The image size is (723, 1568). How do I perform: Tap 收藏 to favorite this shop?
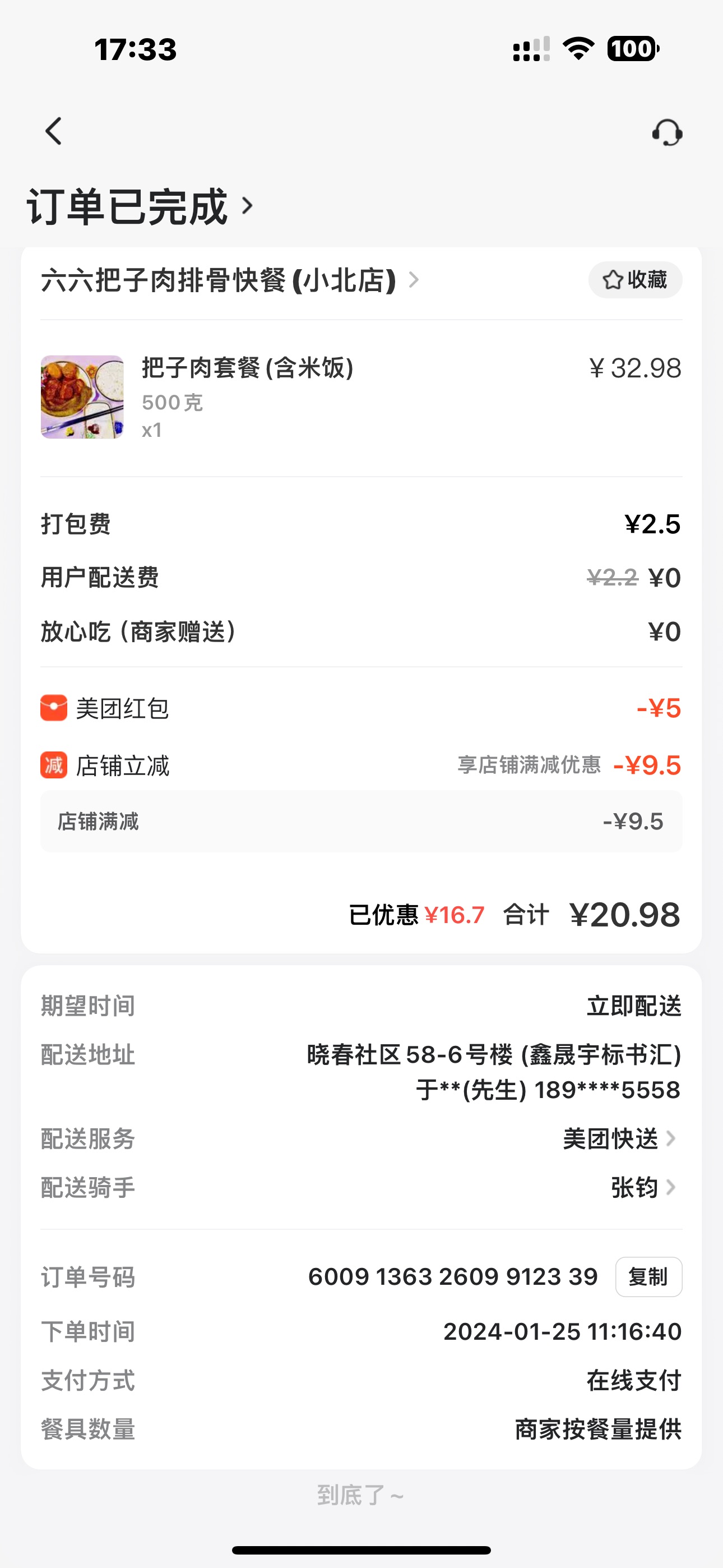coord(635,280)
